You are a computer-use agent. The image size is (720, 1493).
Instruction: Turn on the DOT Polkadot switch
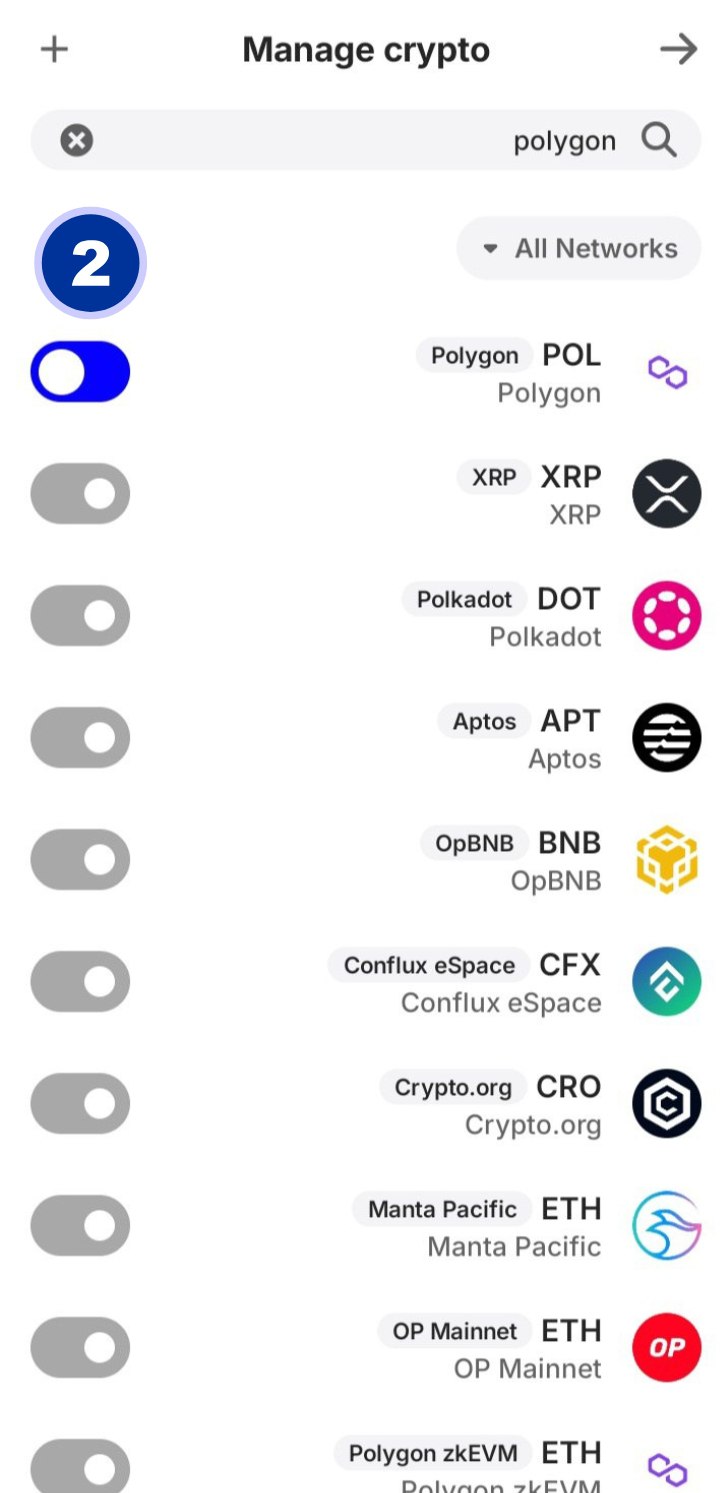(x=80, y=616)
